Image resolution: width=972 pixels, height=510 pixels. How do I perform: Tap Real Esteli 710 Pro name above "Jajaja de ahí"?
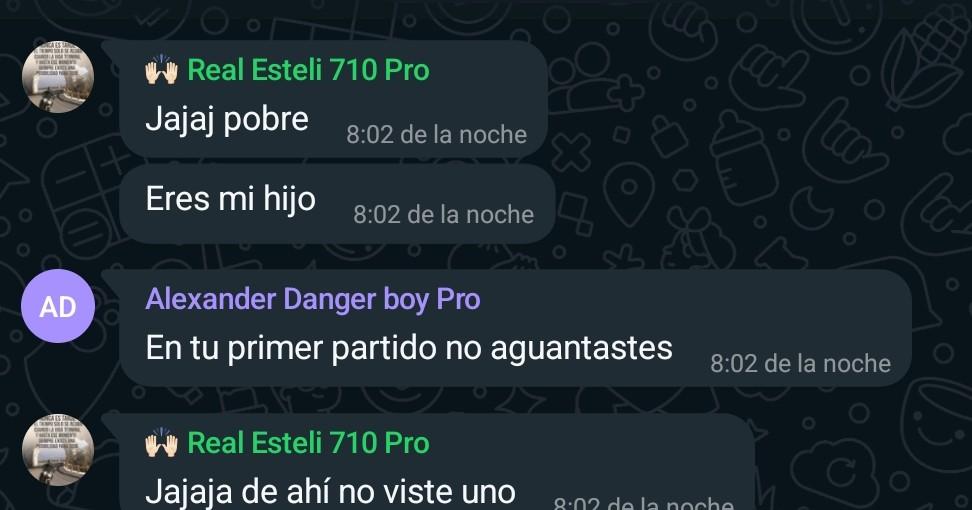(x=308, y=443)
